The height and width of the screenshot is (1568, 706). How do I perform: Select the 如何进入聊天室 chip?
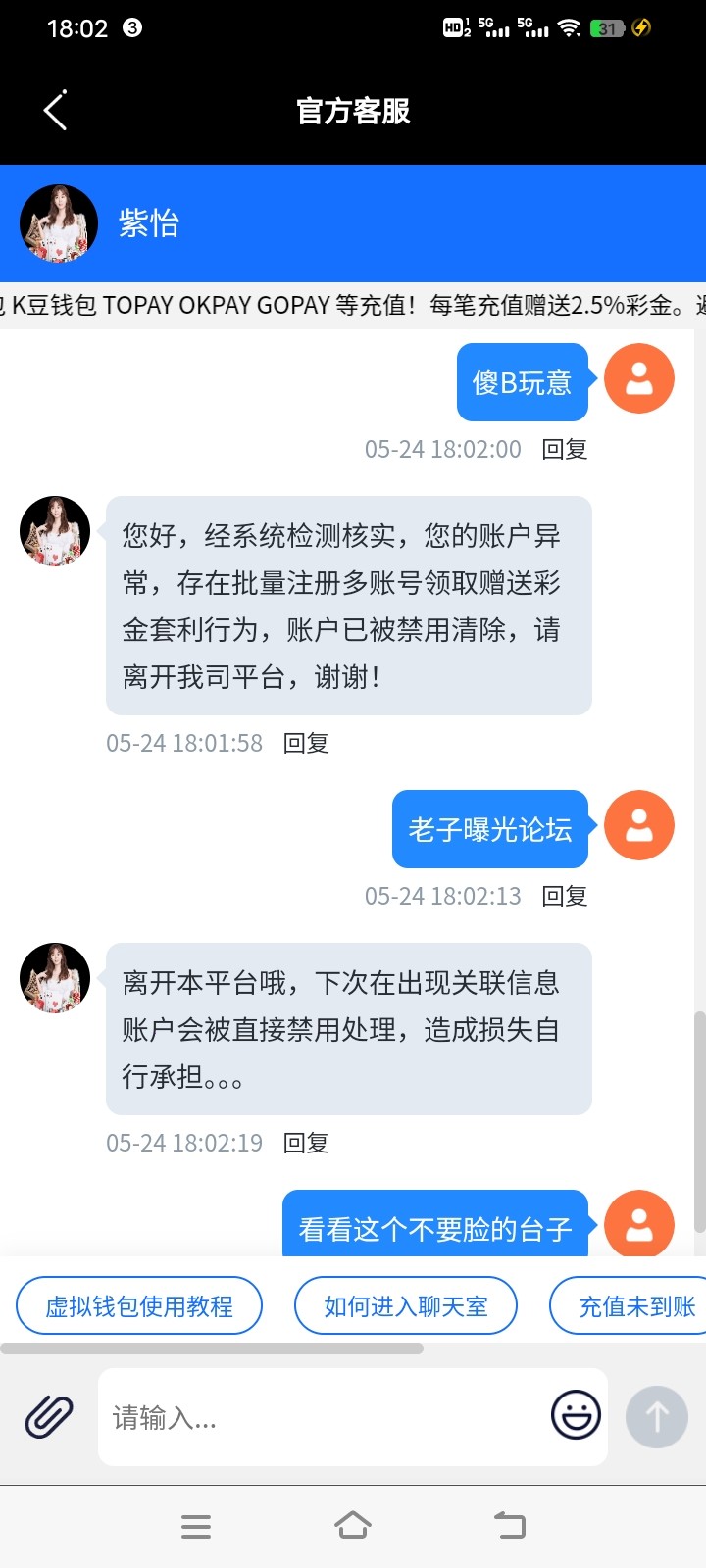[x=406, y=1305]
